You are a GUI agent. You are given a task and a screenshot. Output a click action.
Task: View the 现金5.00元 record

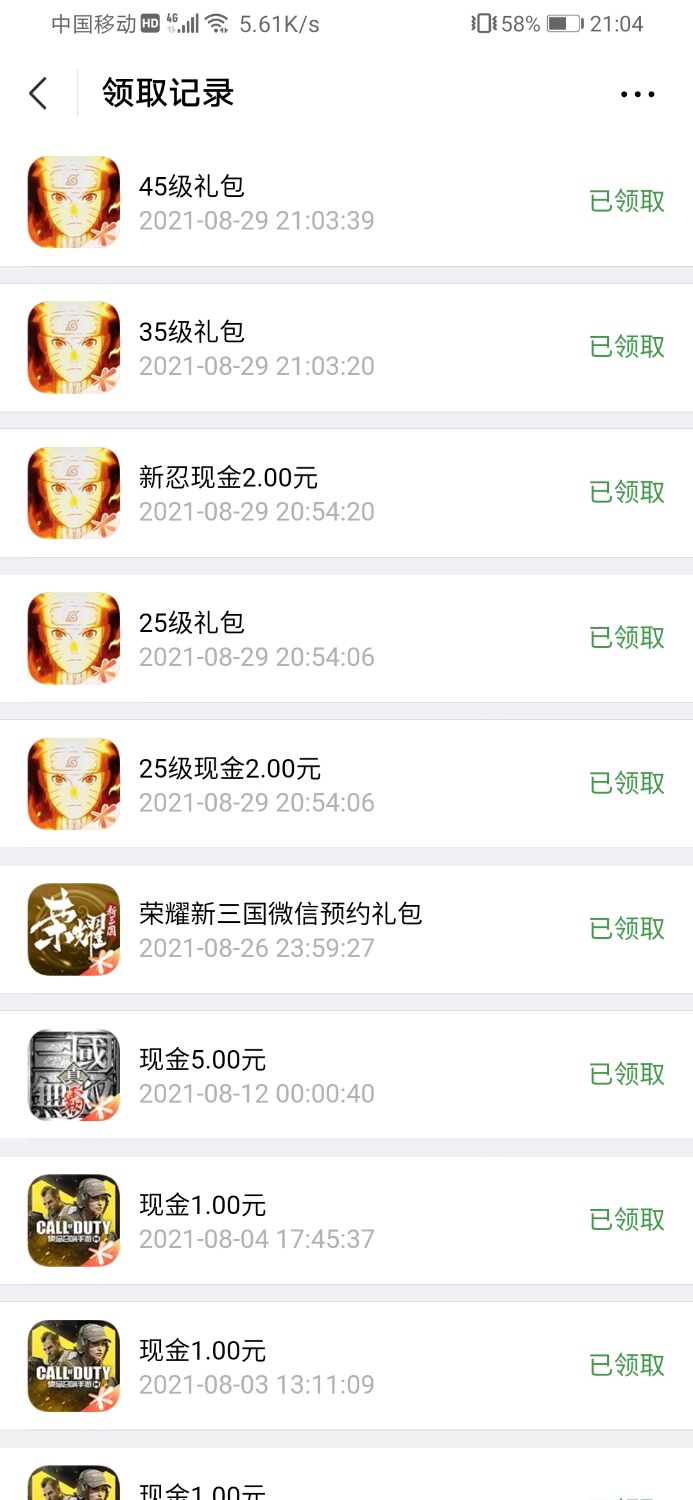[346, 1075]
